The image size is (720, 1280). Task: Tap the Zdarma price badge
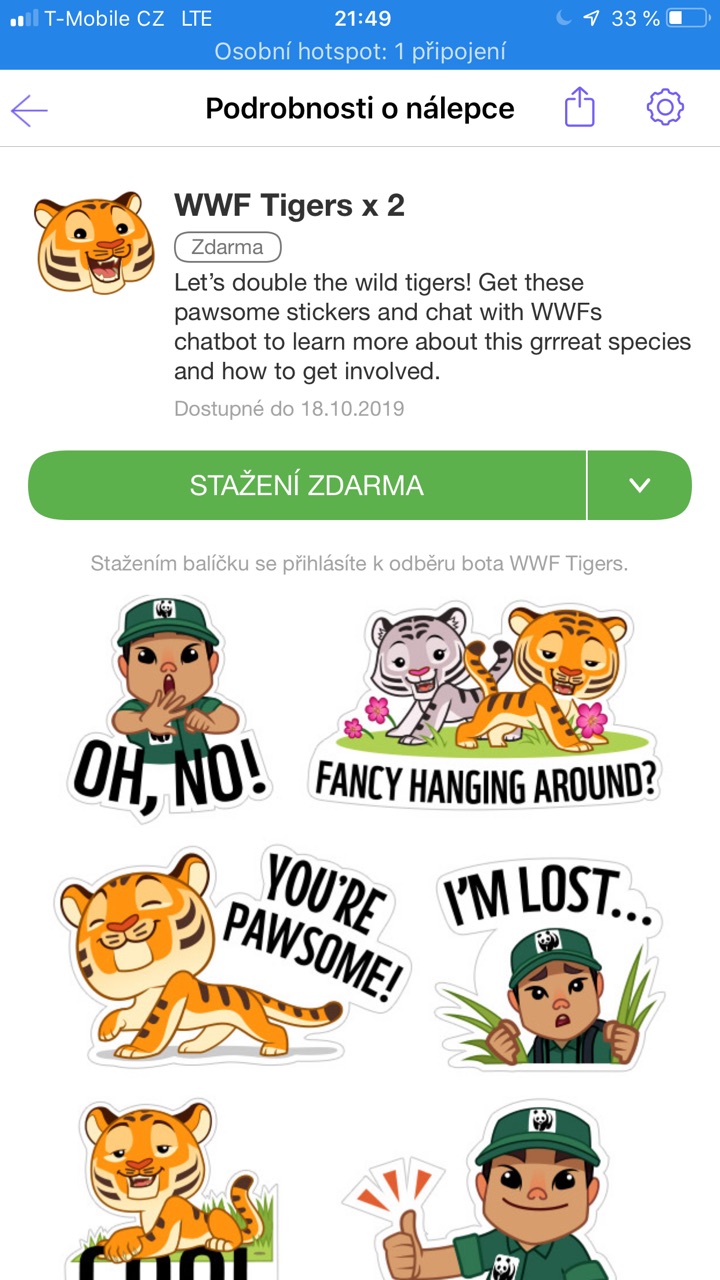tap(226, 246)
